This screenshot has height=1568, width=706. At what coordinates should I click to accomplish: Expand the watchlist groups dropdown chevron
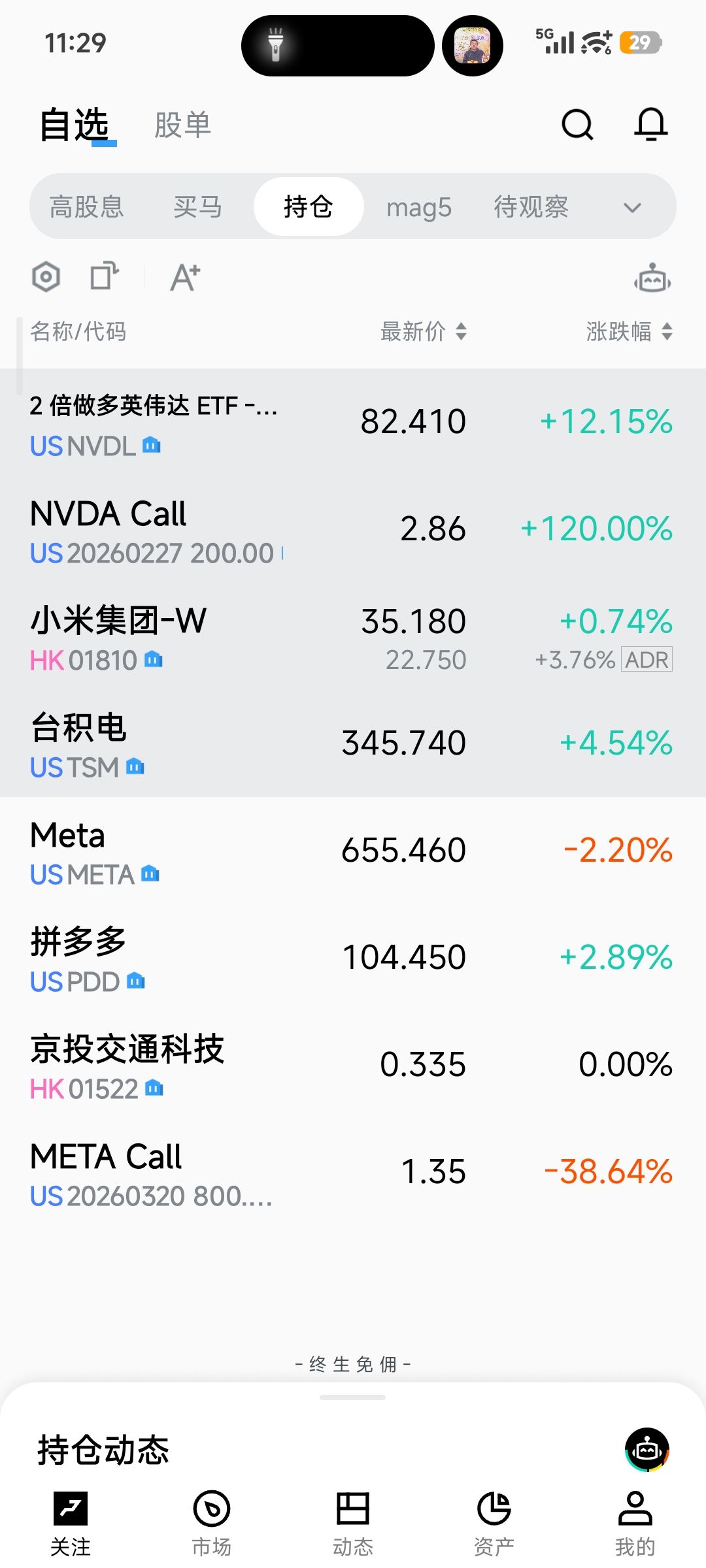[632, 208]
